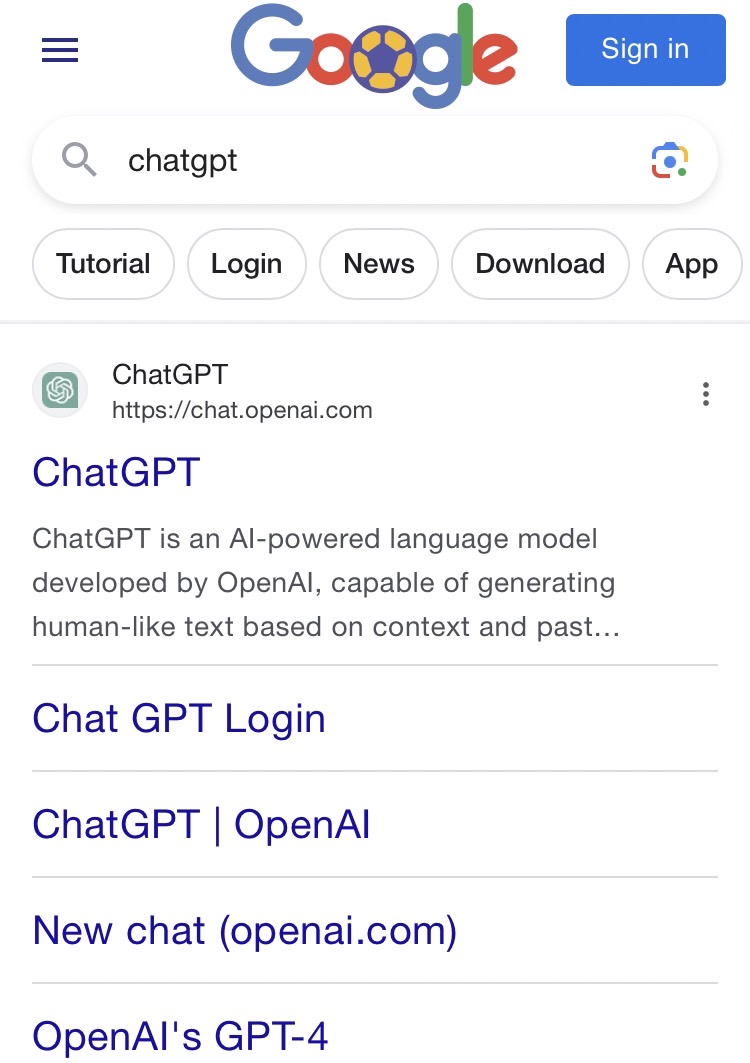The width and height of the screenshot is (750, 1063).
Task: Open the hamburger menu
Action: tap(60, 50)
